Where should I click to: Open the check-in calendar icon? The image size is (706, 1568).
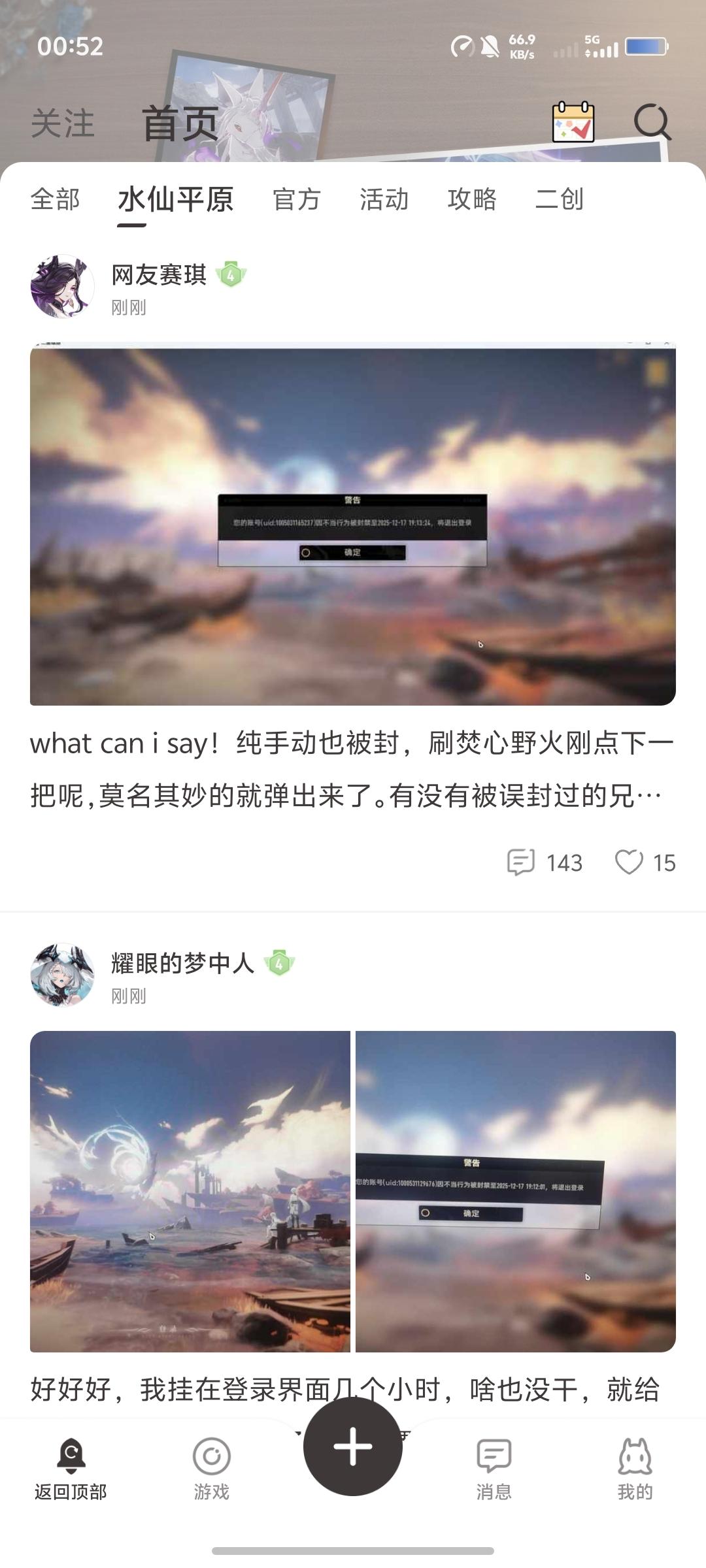tap(573, 122)
